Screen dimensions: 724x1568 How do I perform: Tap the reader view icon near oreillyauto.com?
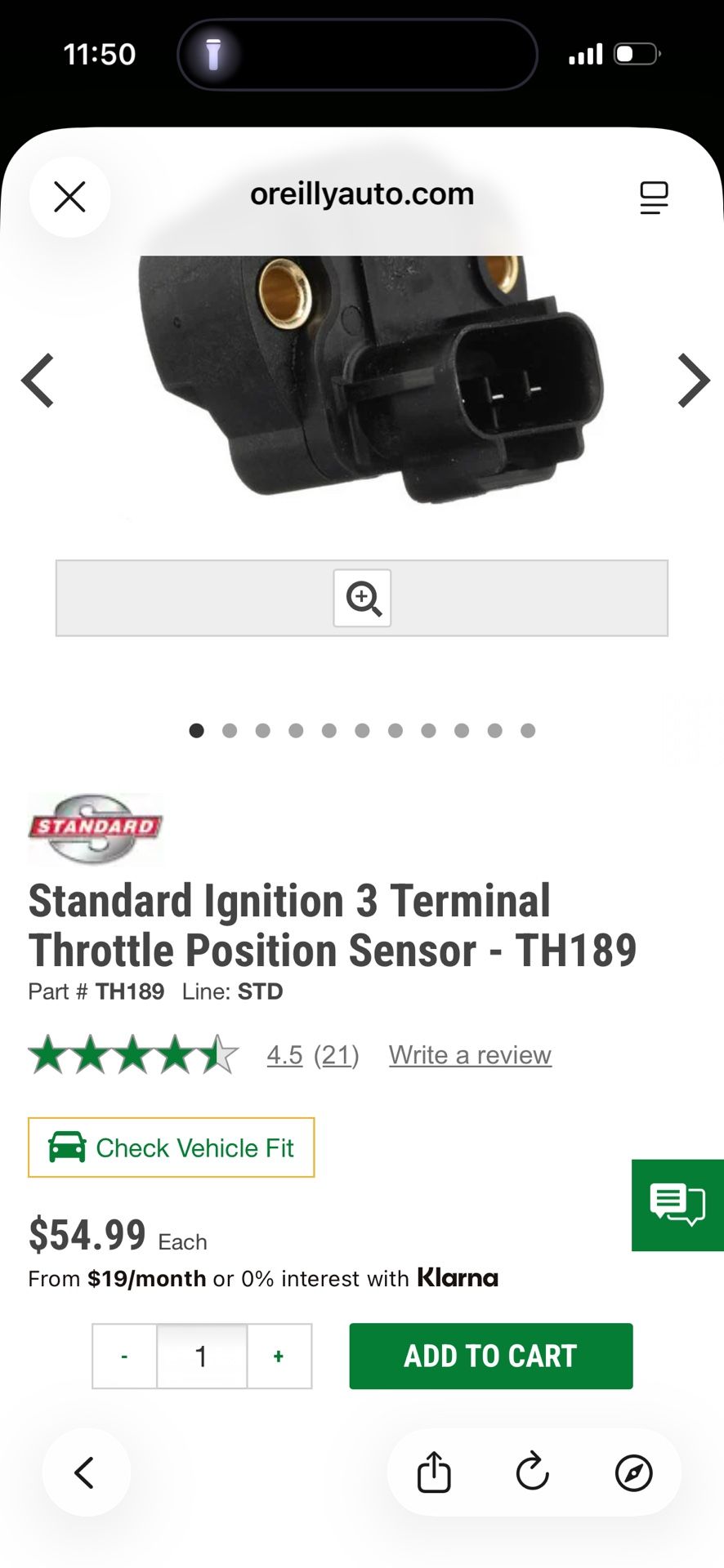(x=653, y=197)
